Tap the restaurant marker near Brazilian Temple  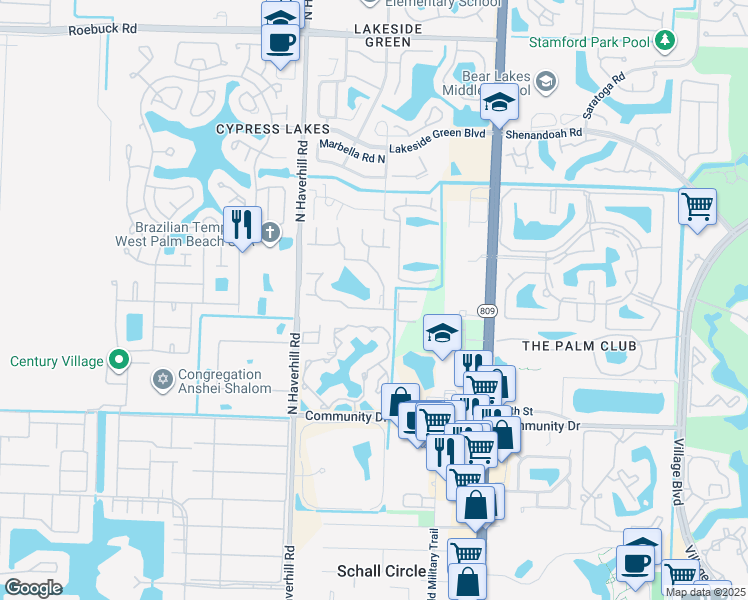(242, 224)
